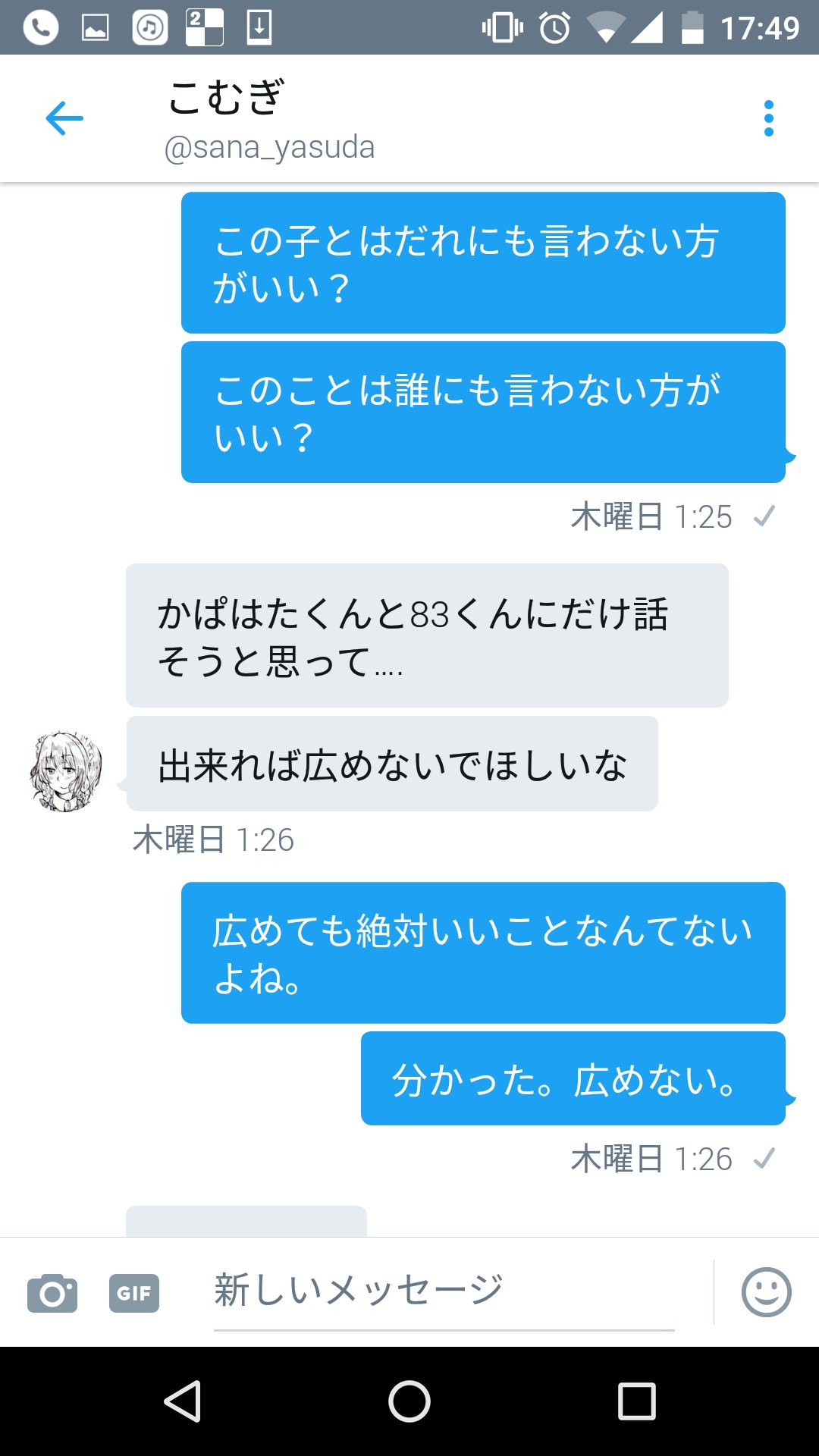Open camera to attach a photo
Image resolution: width=819 pixels, height=1456 pixels.
point(52,1293)
